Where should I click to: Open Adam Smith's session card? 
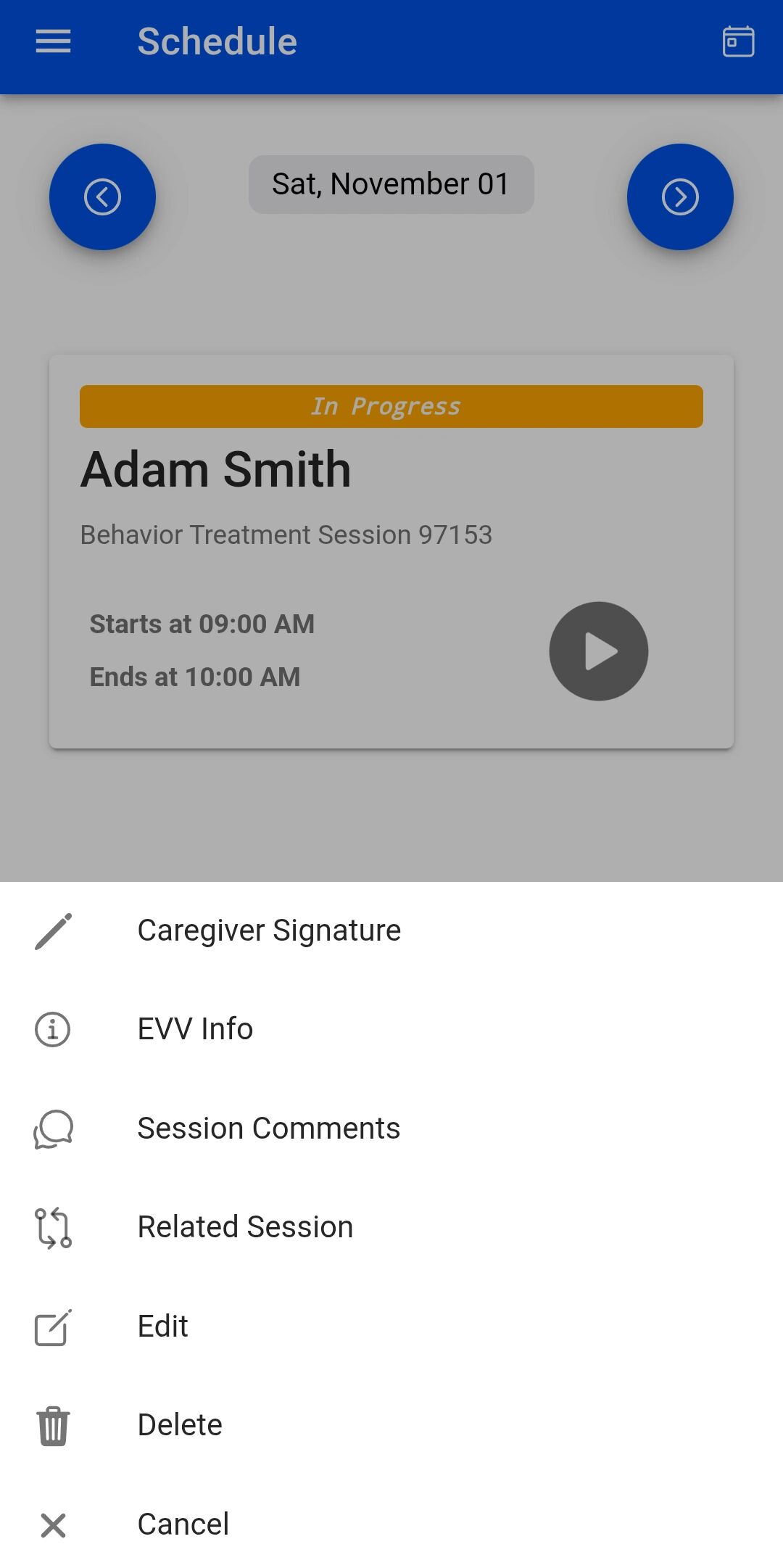[290, 508]
